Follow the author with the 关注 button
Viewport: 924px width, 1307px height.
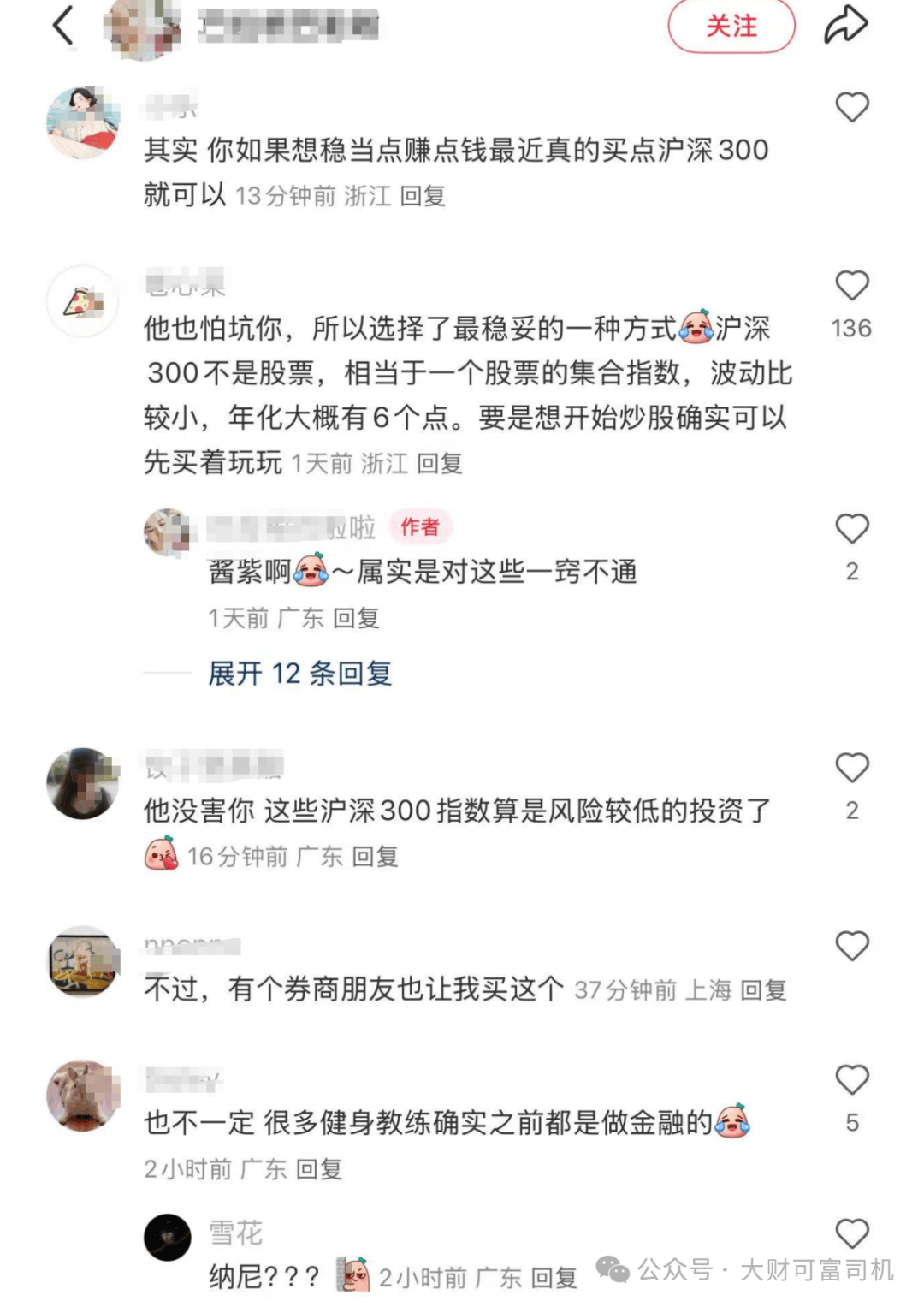pyautogui.click(x=731, y=26)
